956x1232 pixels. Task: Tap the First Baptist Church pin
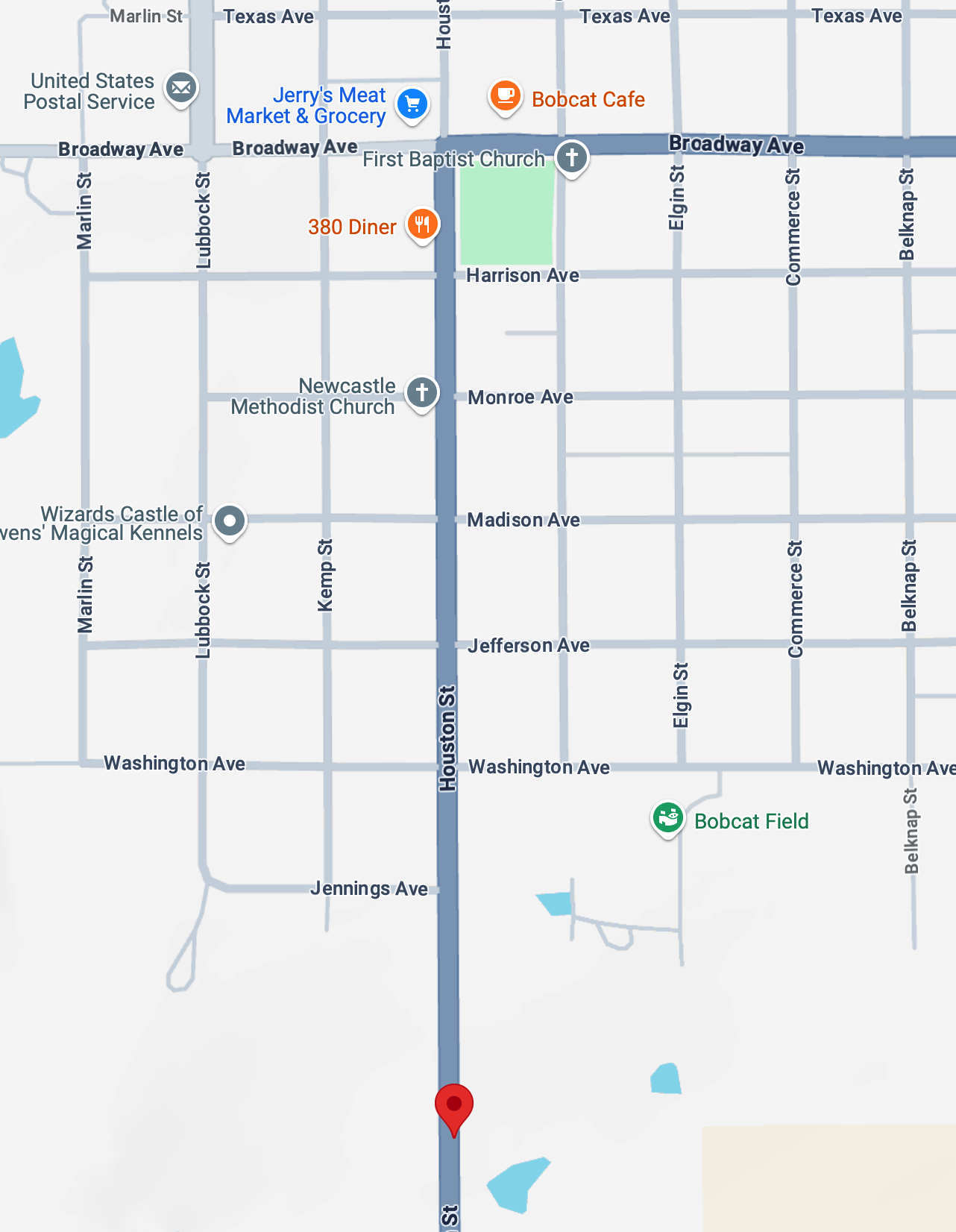[x=572, y=158]
